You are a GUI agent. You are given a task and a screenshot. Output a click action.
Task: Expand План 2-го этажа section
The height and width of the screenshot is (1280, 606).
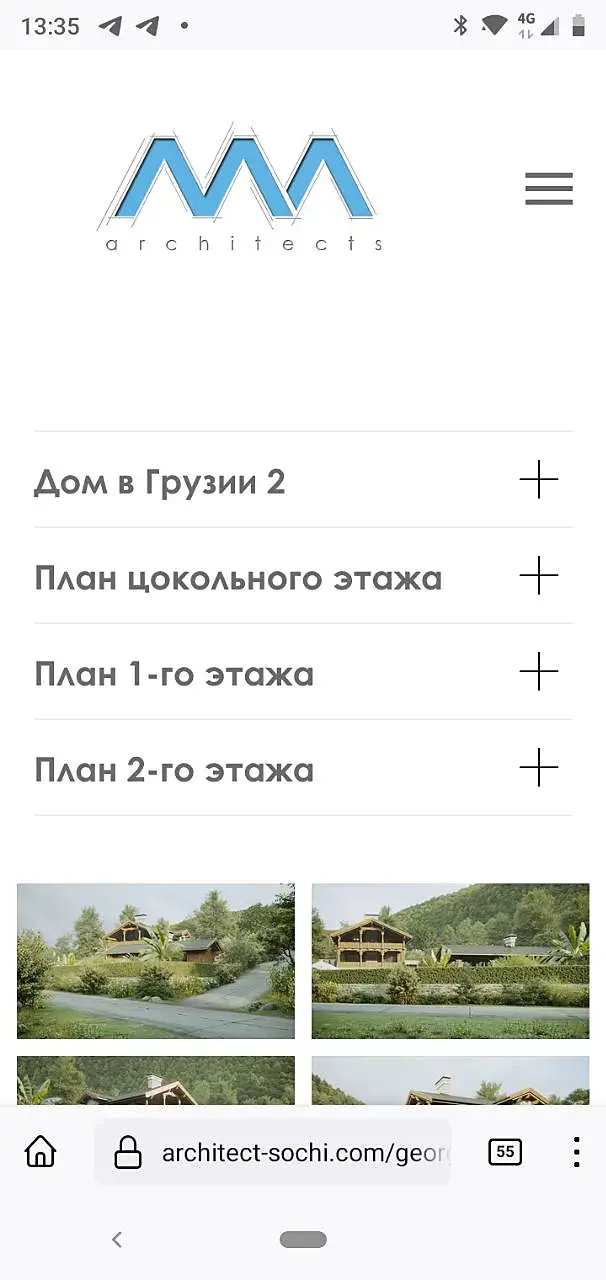tap(538, 769)
